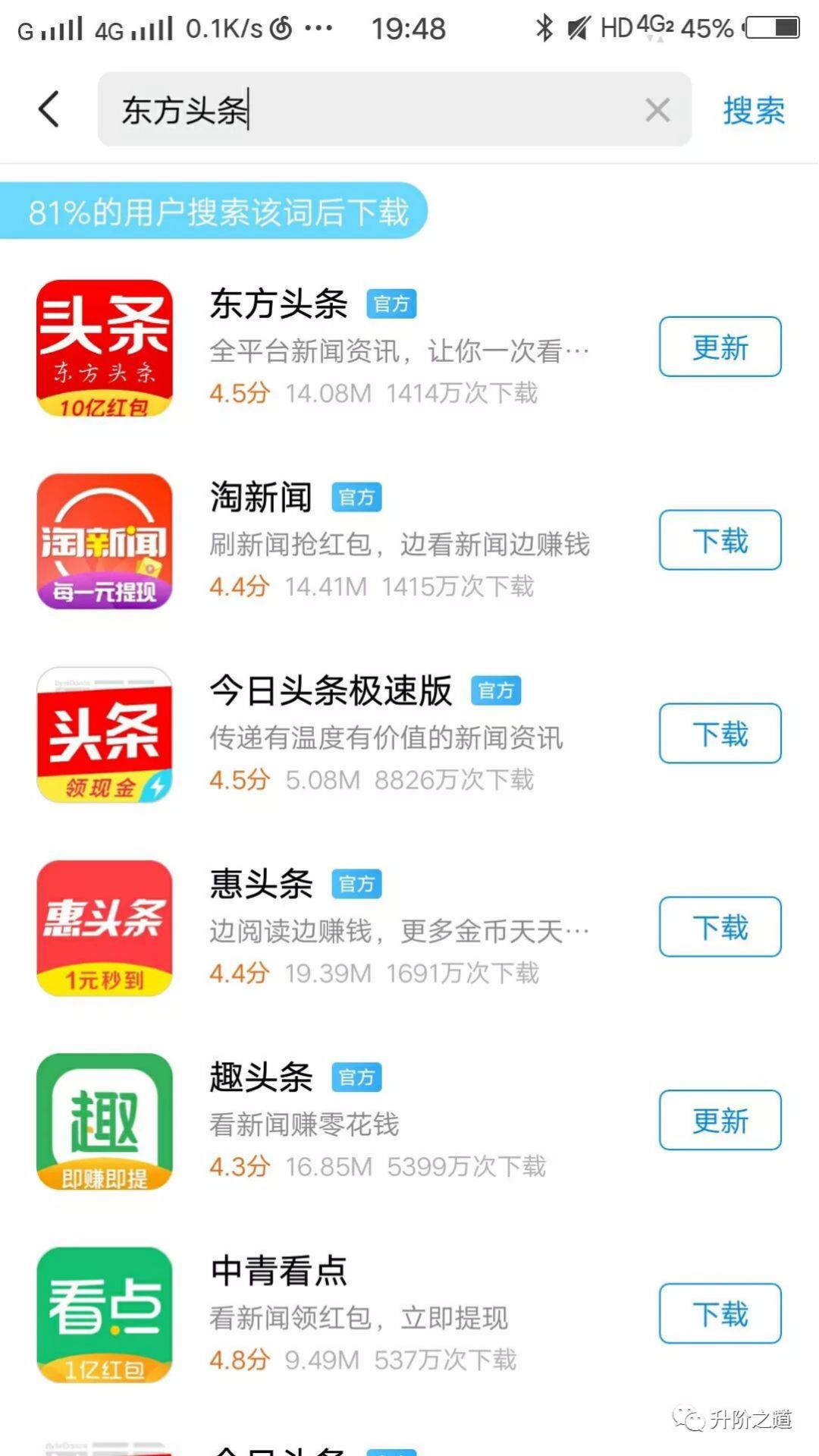Screen dimensions: 819x1456
Task: Select the 惠头条 red app icon
Action: pos(104,927)
